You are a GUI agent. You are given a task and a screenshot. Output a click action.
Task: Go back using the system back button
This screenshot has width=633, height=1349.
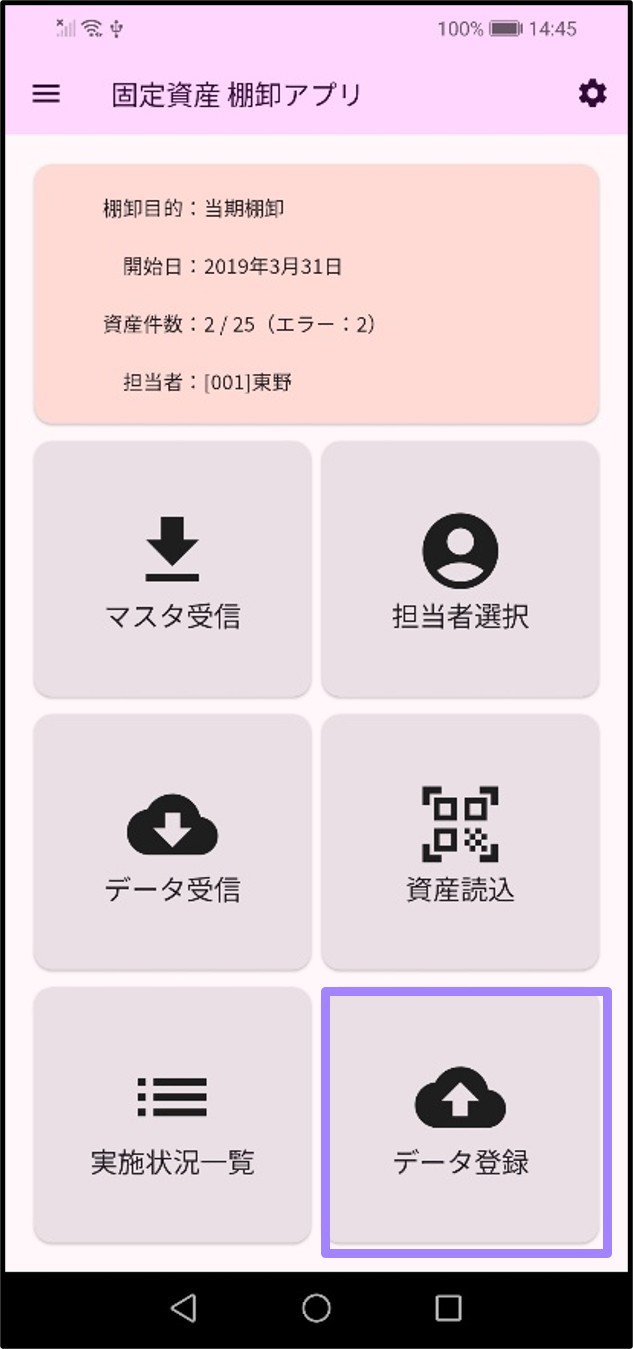tap(182, 1307)
